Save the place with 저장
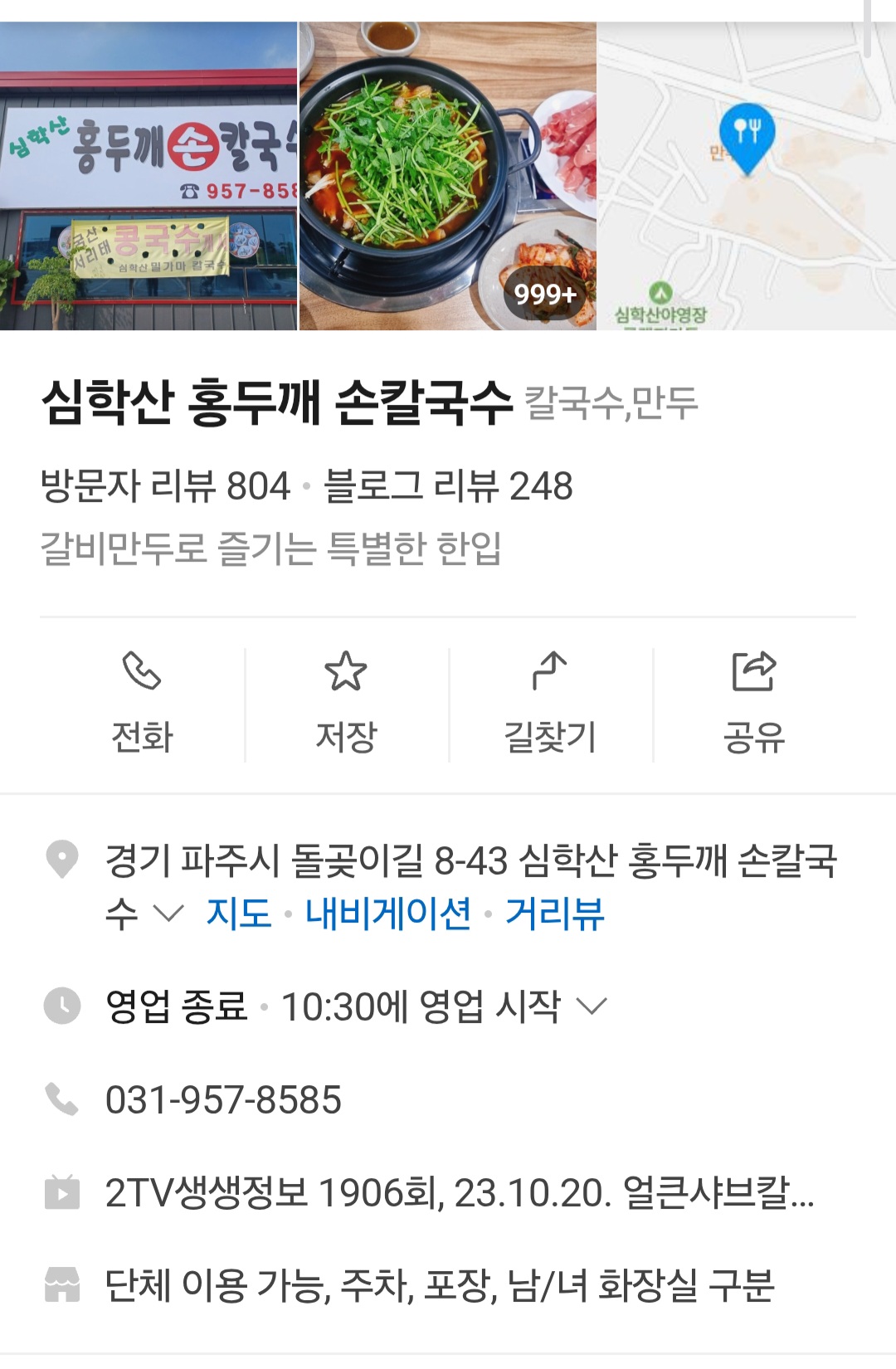 click(346, 705)
